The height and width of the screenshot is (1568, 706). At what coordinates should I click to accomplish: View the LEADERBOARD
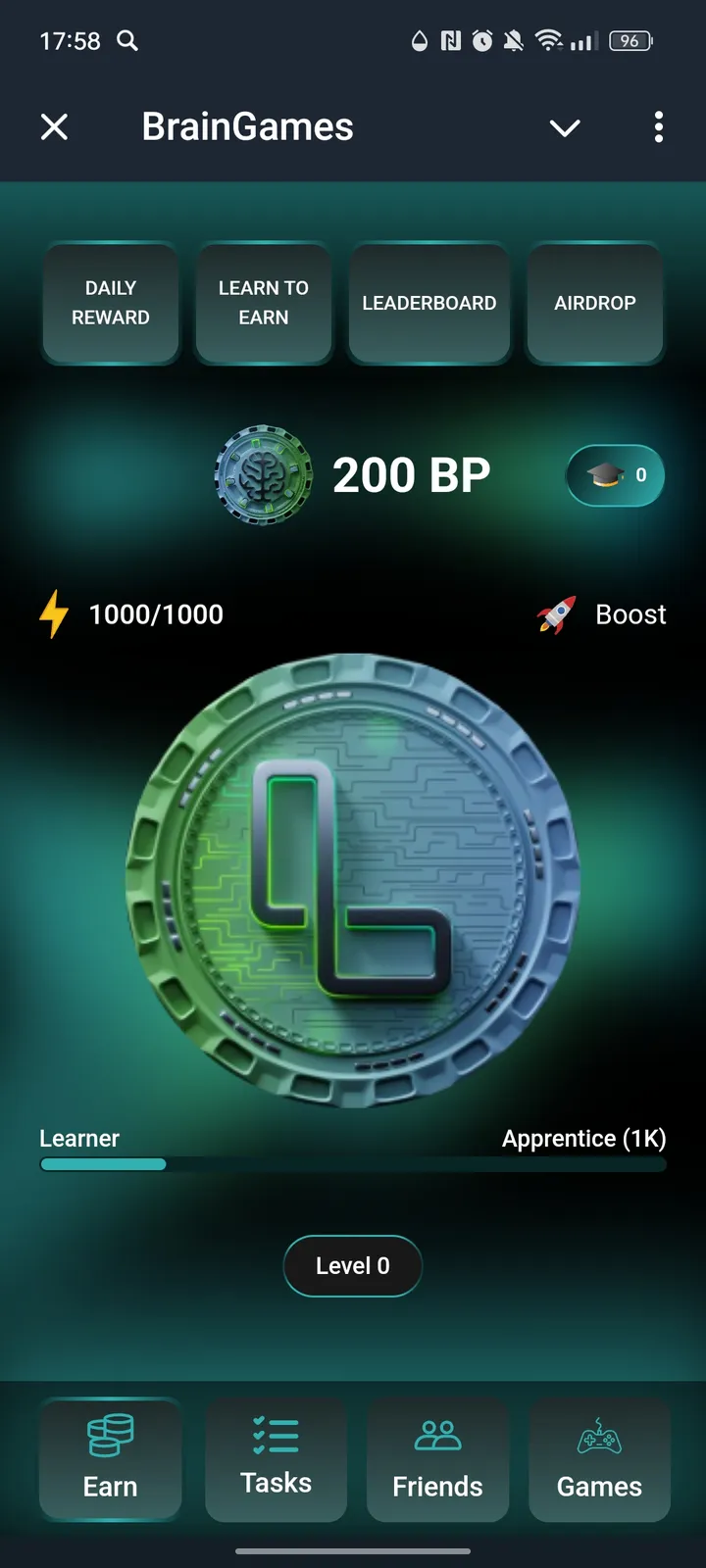click(429, 303)
